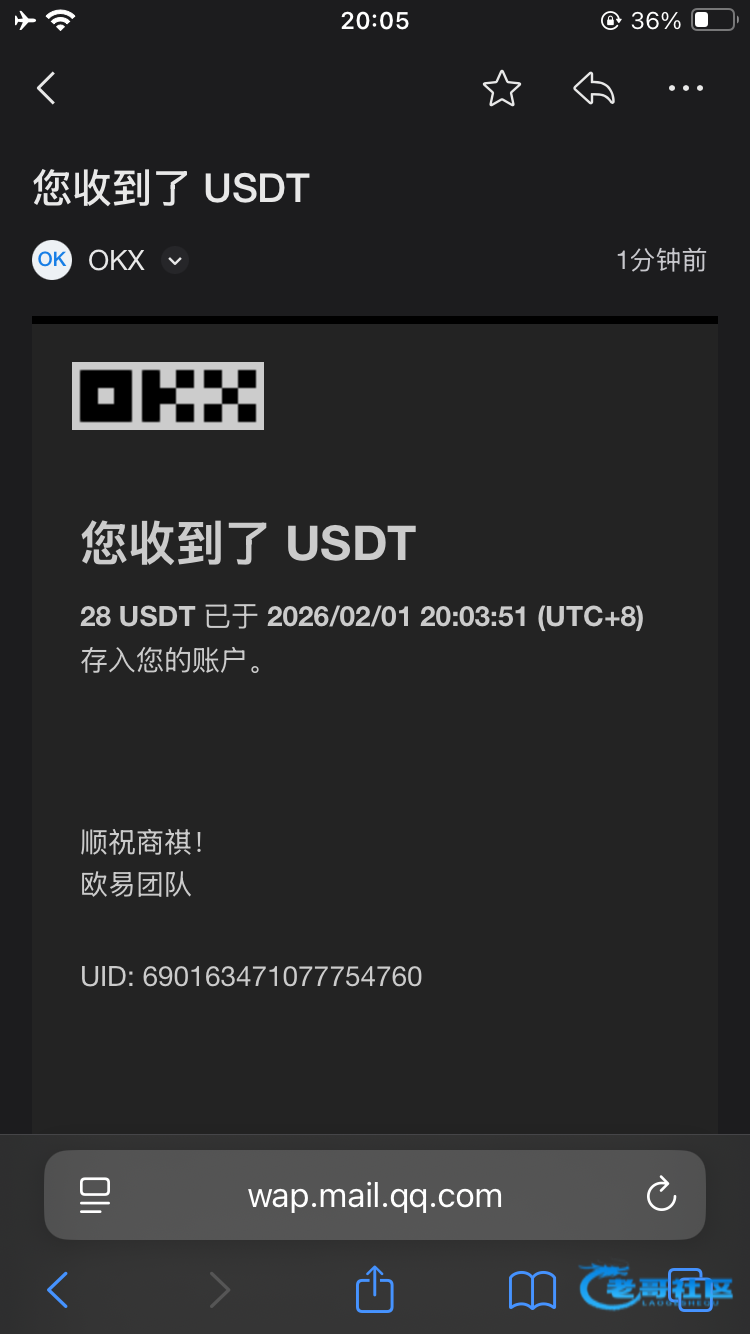The width and height of the screenshot is (750, 1334).
Task: Go back to the inbox list
Action: click(46, 89)
